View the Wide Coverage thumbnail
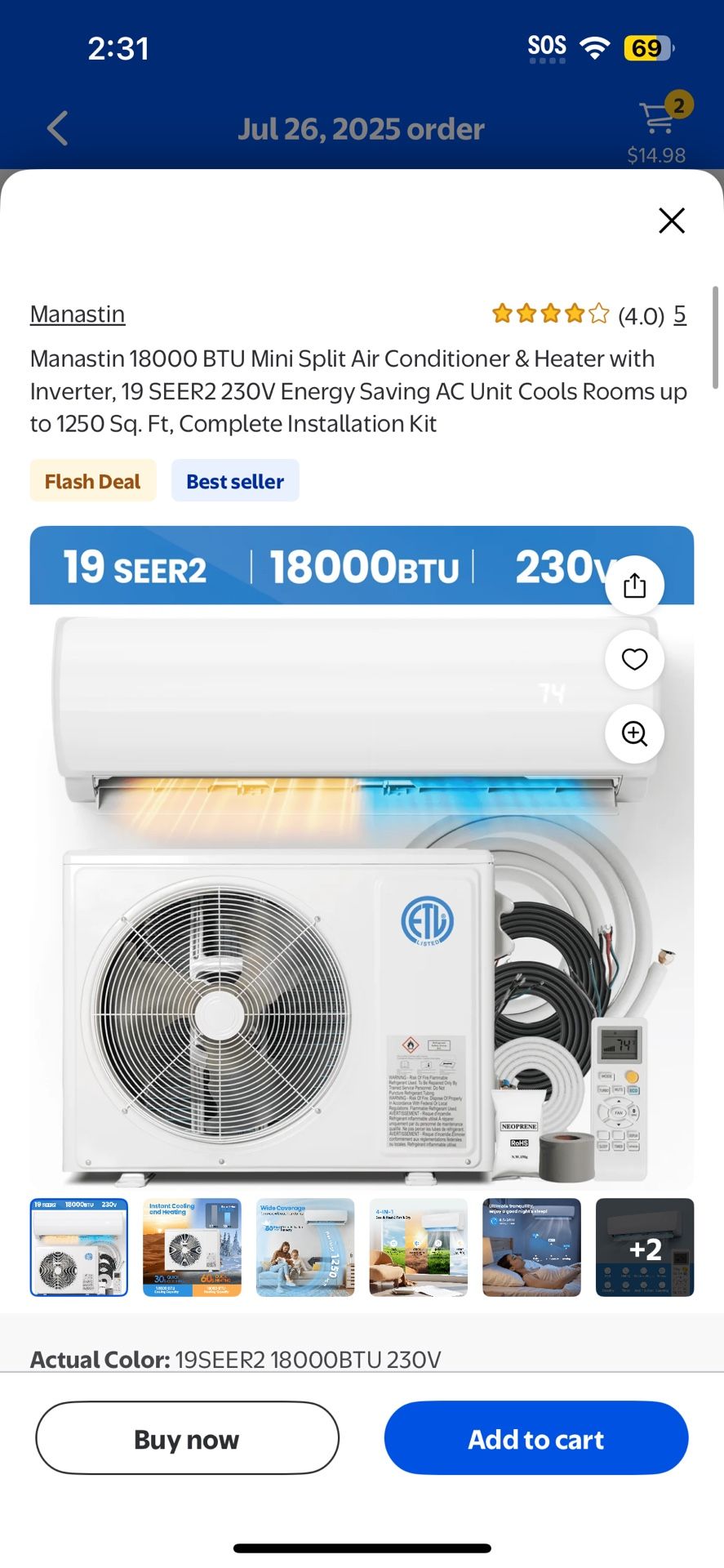724x1568 pixels. (x=305, y=1247)
